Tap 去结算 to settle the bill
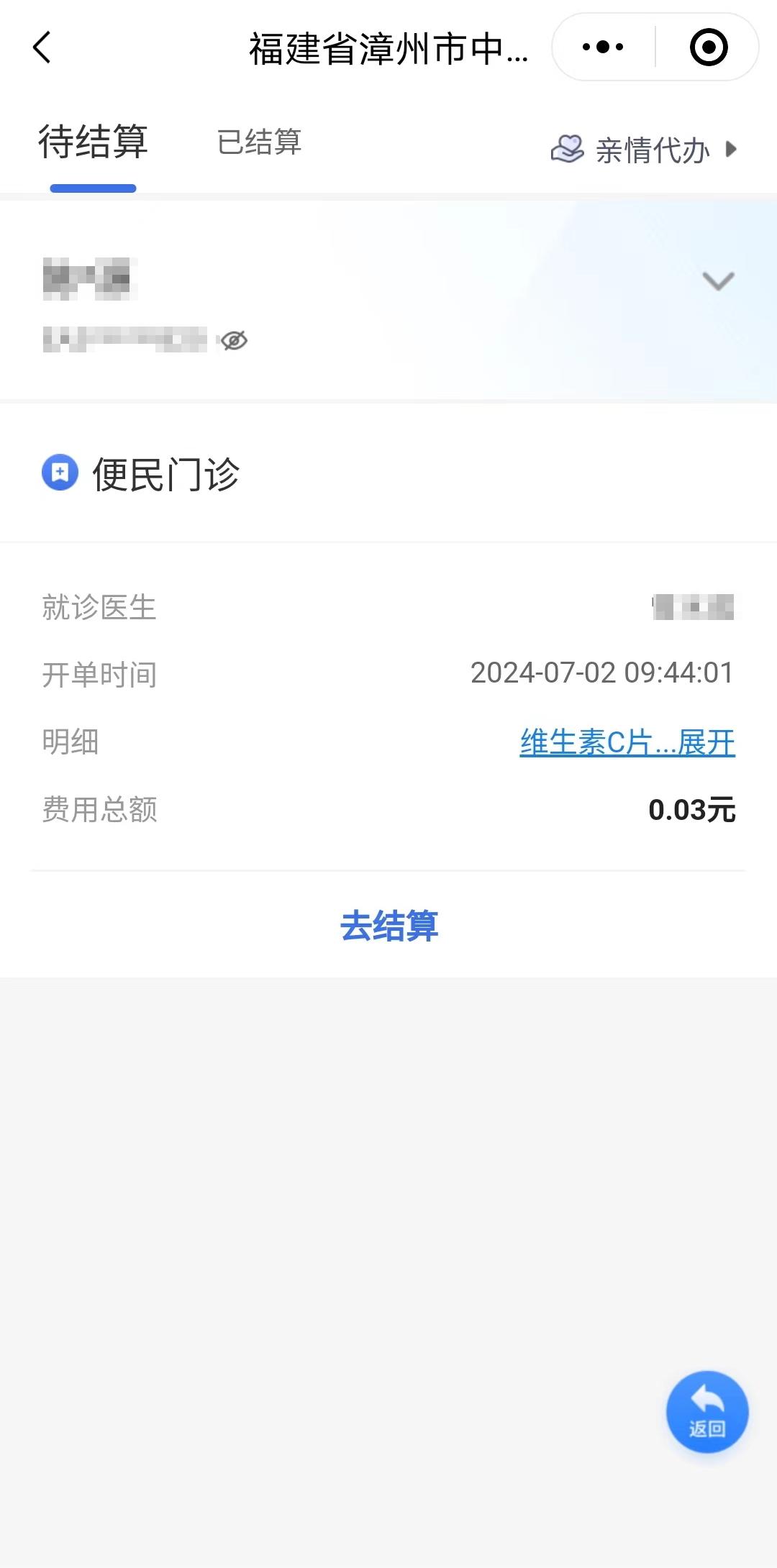Image resolution: width=777 pixels, height=1568 pixels. coord(388,926)
